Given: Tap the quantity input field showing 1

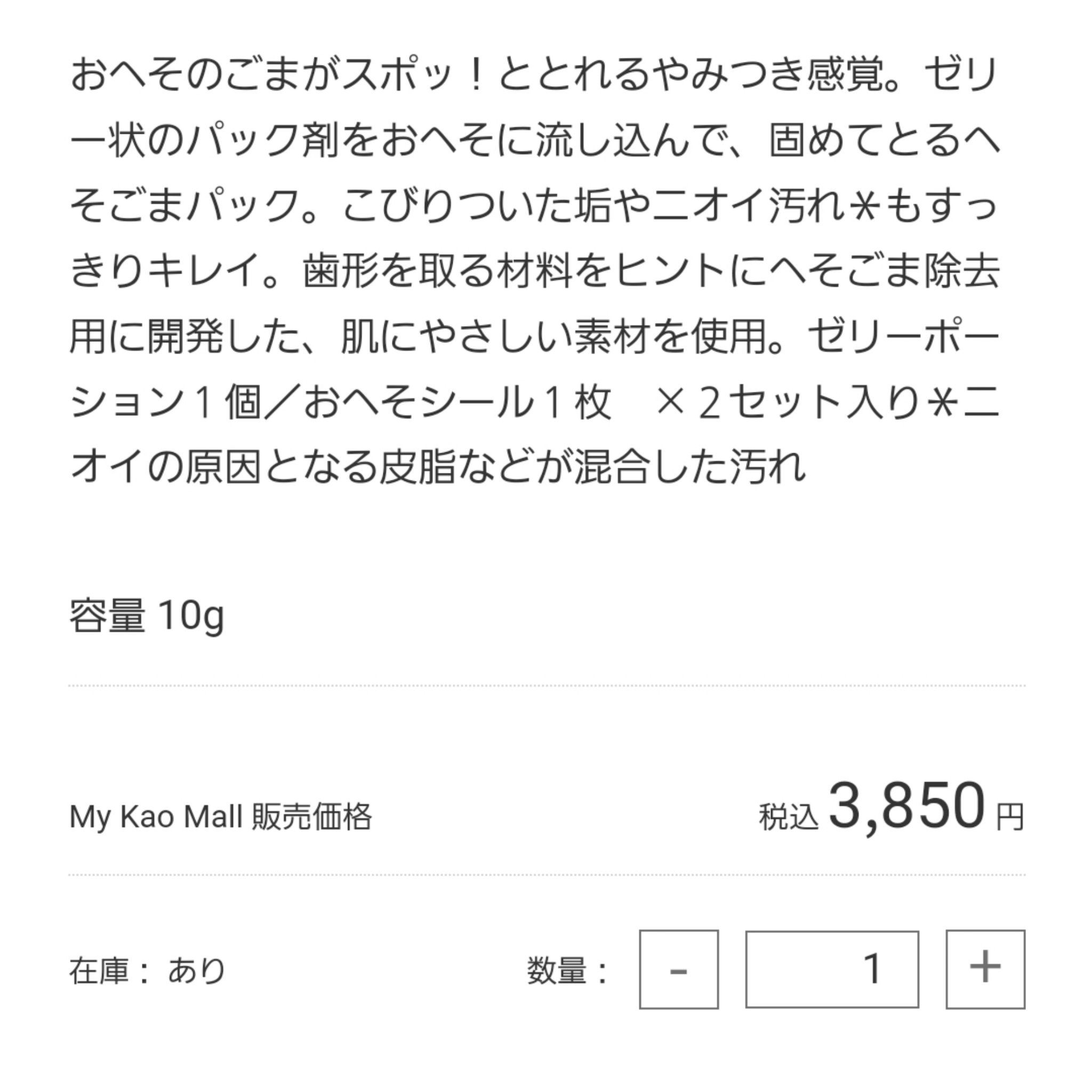Looking at the screenshot, I should pyautogui.click(x=831, y=969).
